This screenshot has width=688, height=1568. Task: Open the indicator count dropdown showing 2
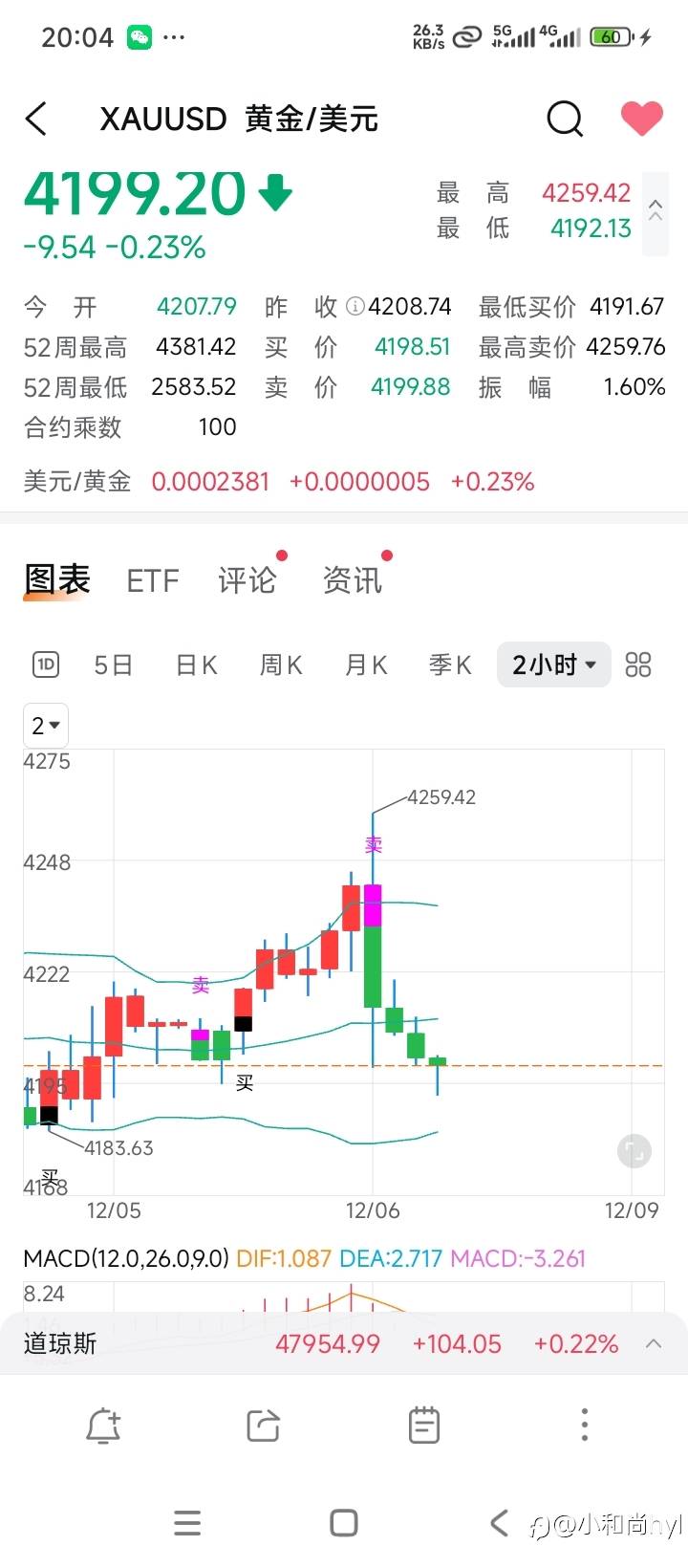click(x=46, y=726)
